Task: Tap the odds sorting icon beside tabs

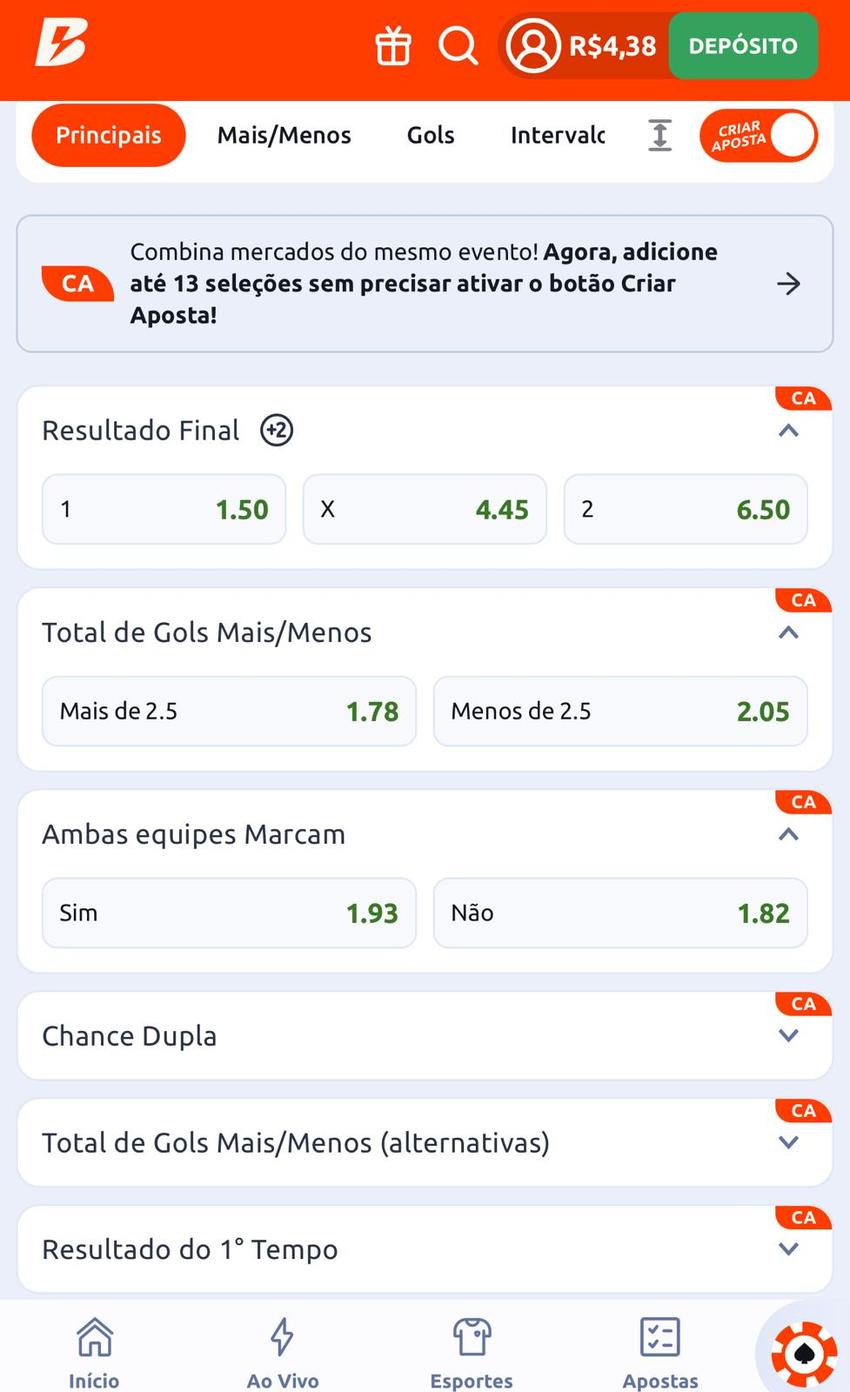Action: [x=658, y=135]
